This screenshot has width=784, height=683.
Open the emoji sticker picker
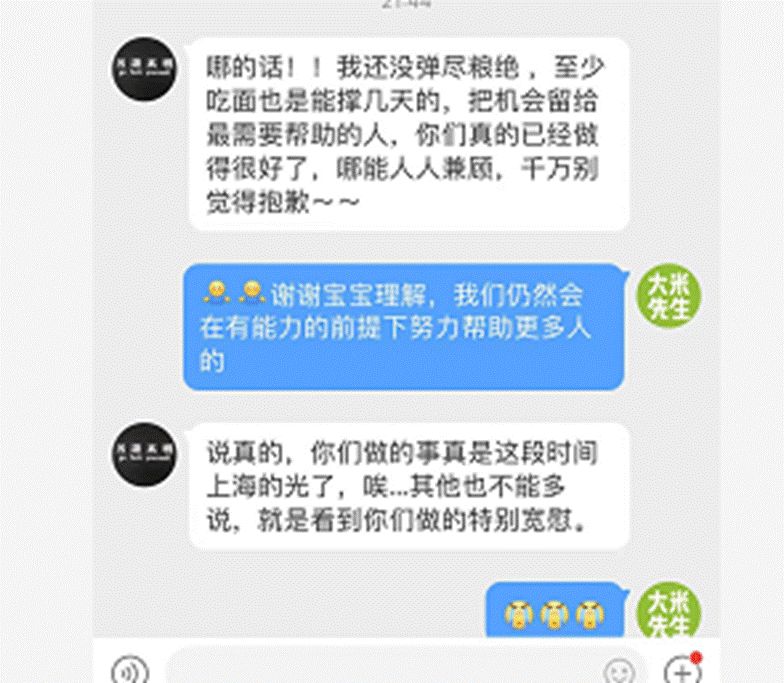click(620, 670)
